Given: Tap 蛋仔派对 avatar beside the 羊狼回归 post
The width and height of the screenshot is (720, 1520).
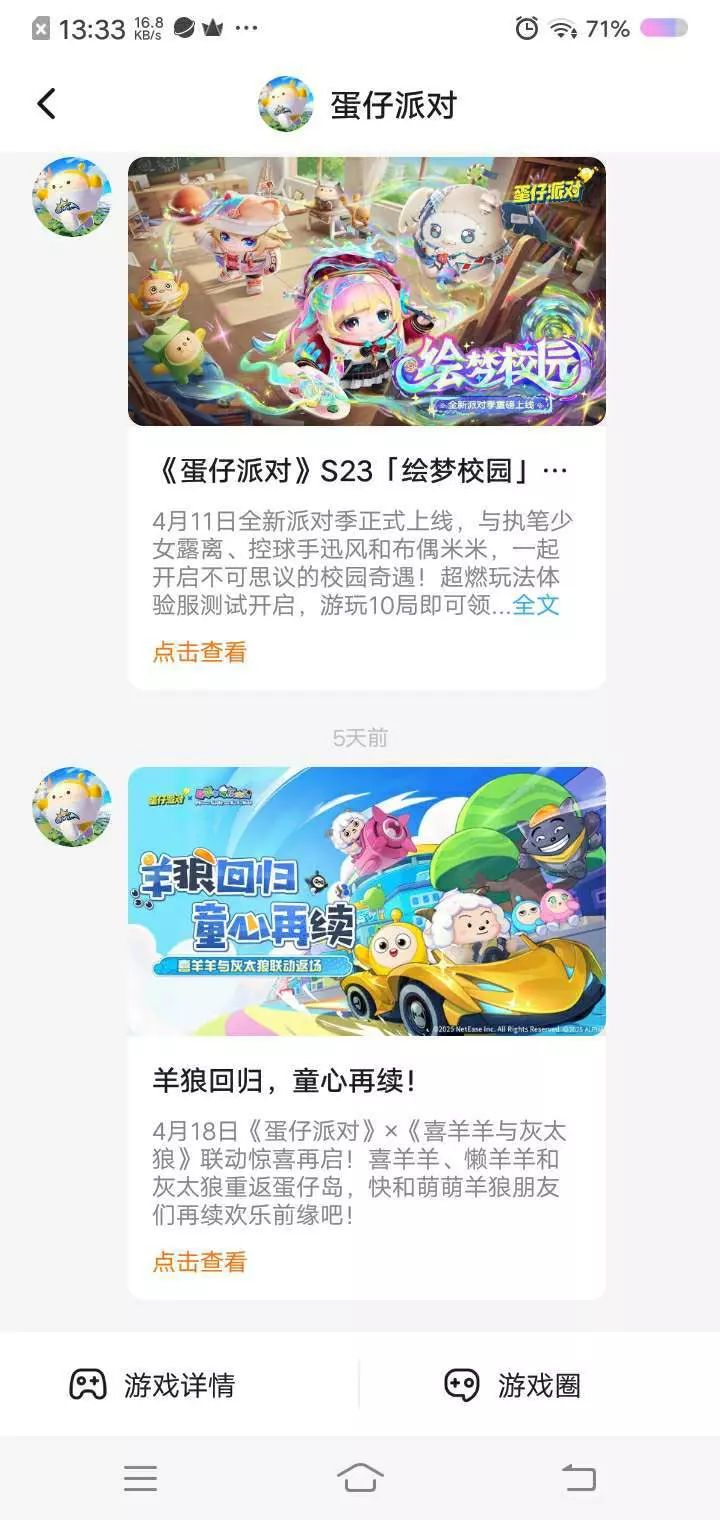Looking at the screenshot, I should (x=72, y=807).
